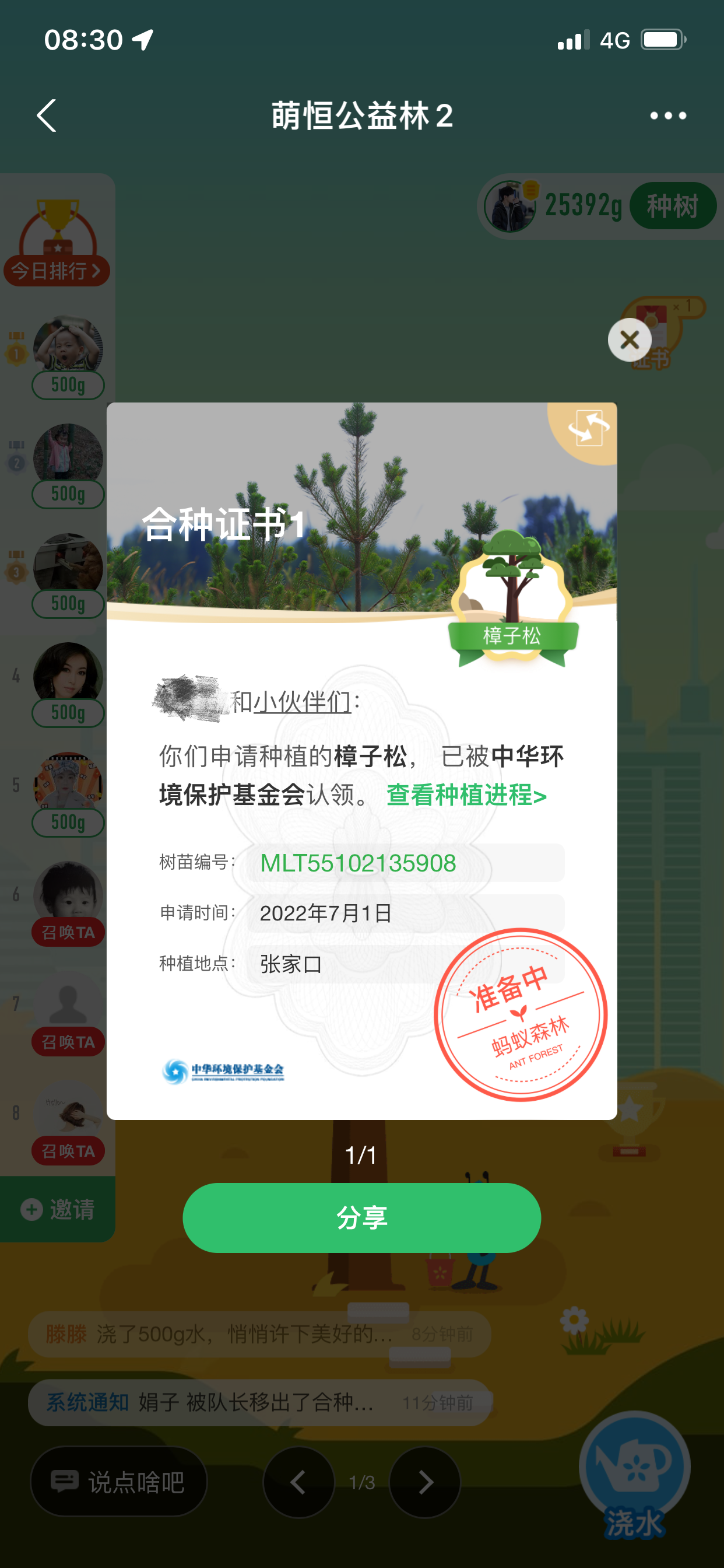Flip the certificate card over

pos(587,428)
